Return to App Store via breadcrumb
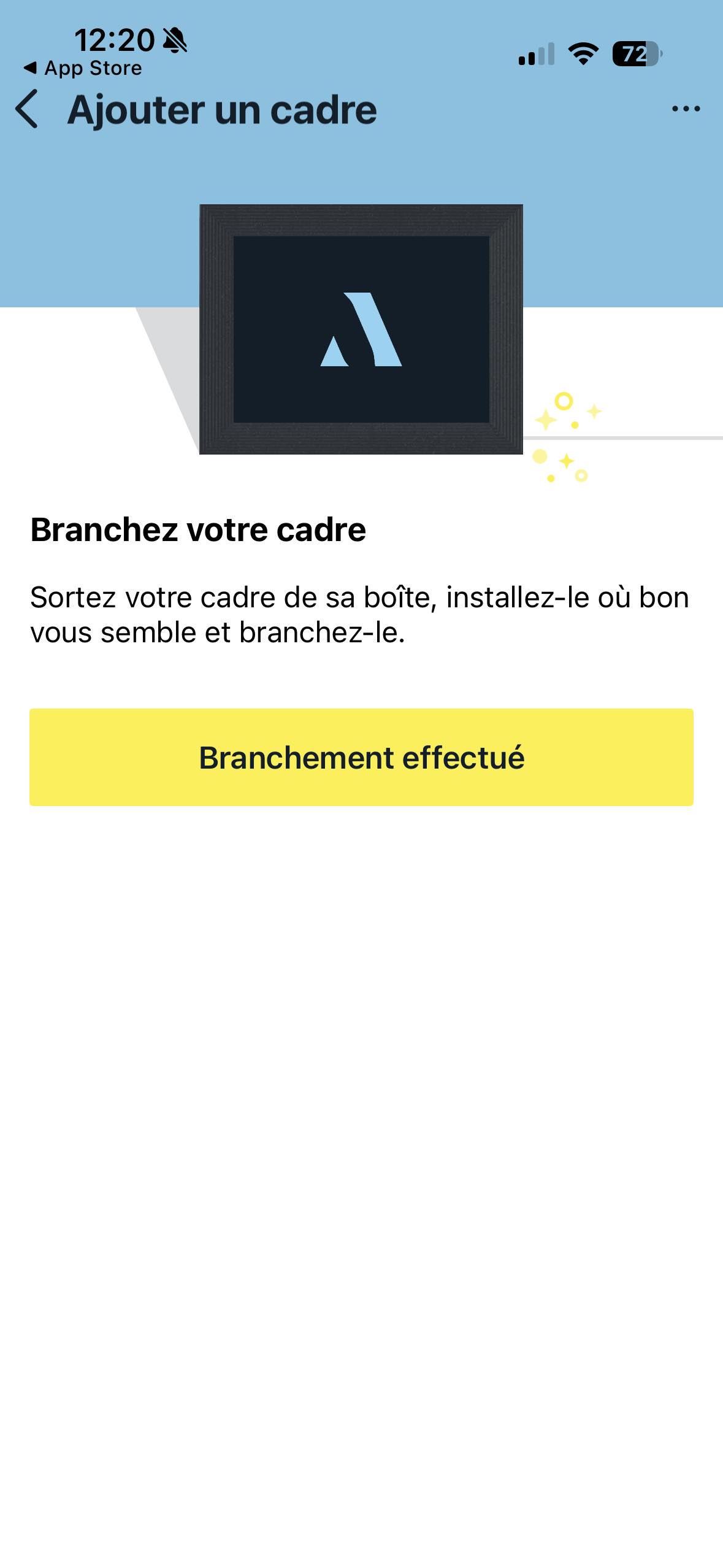723x1568 pixels. [x=83, y=68]
